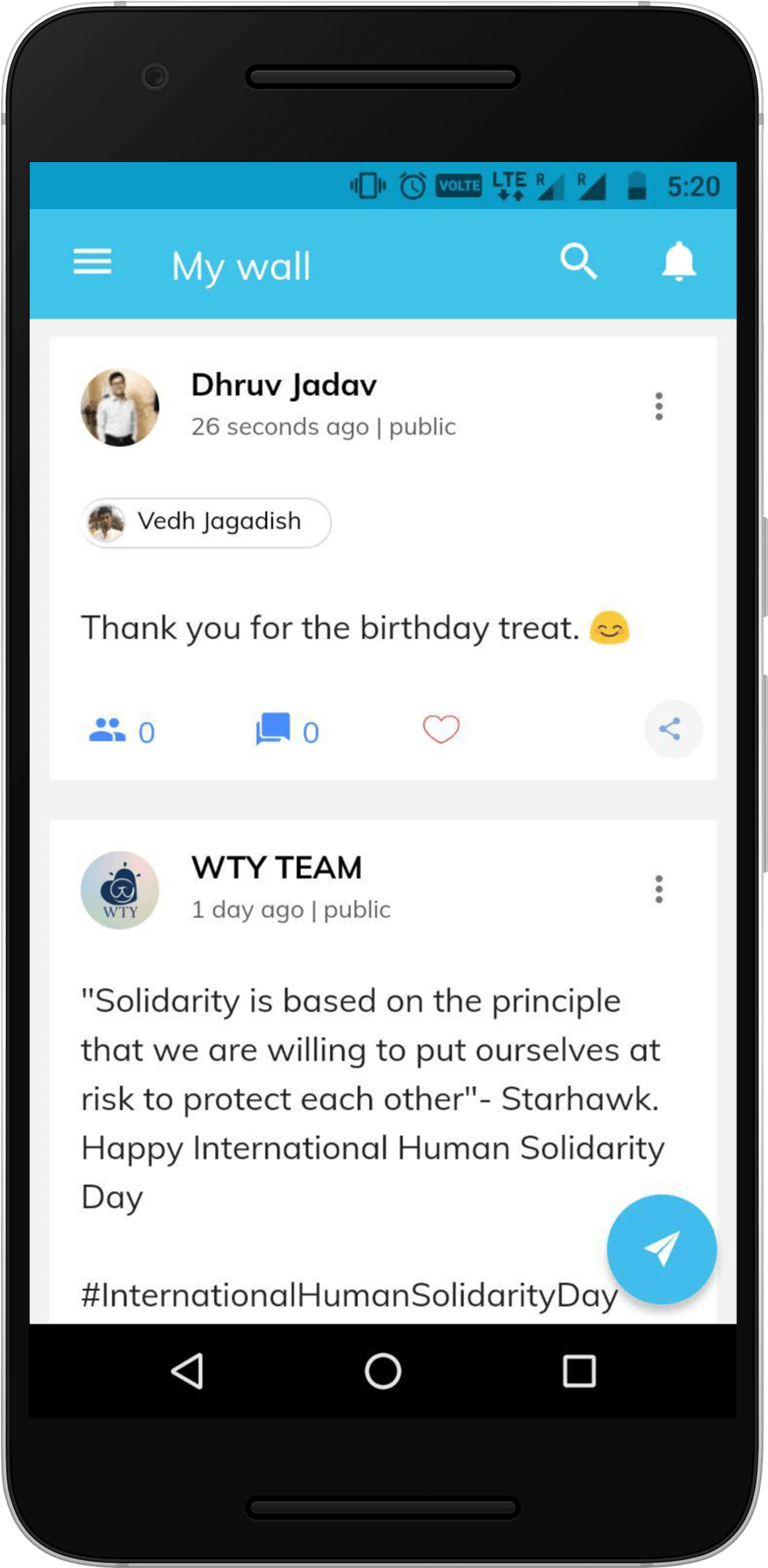
Task: Open overflow menu on WTY TEAM post
Action: coord(659,889)
